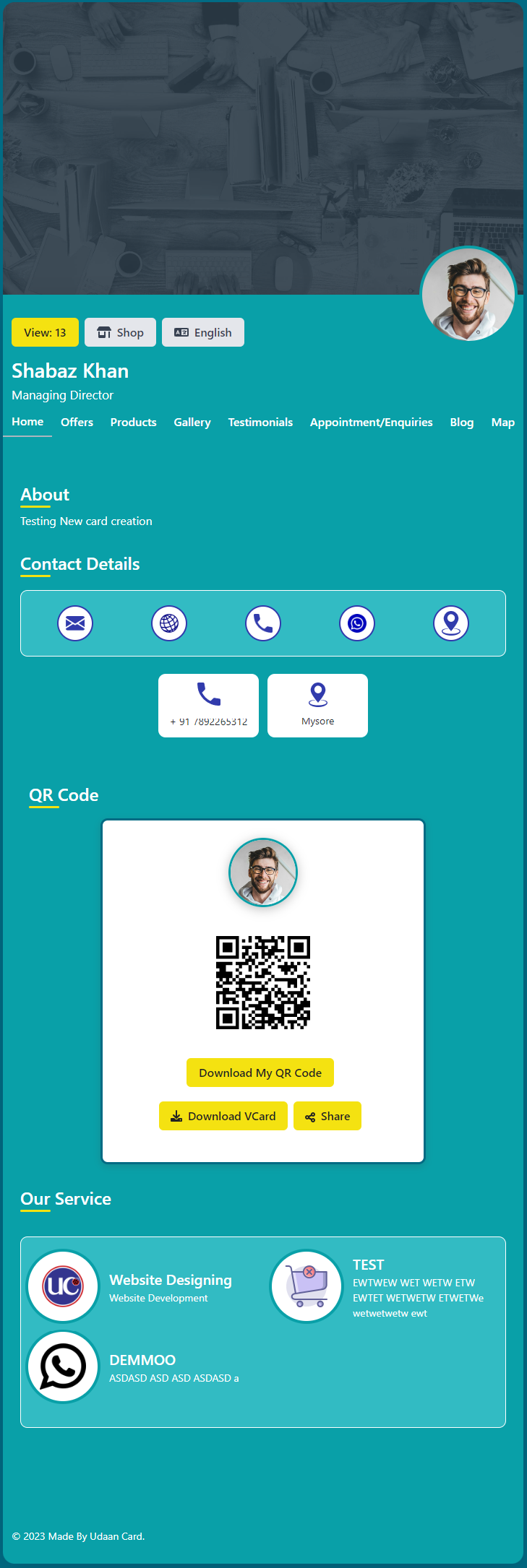This screenshot has width=527, height=1568.
Task: Go to the Testimonials tab
Action: pos(260,422)
